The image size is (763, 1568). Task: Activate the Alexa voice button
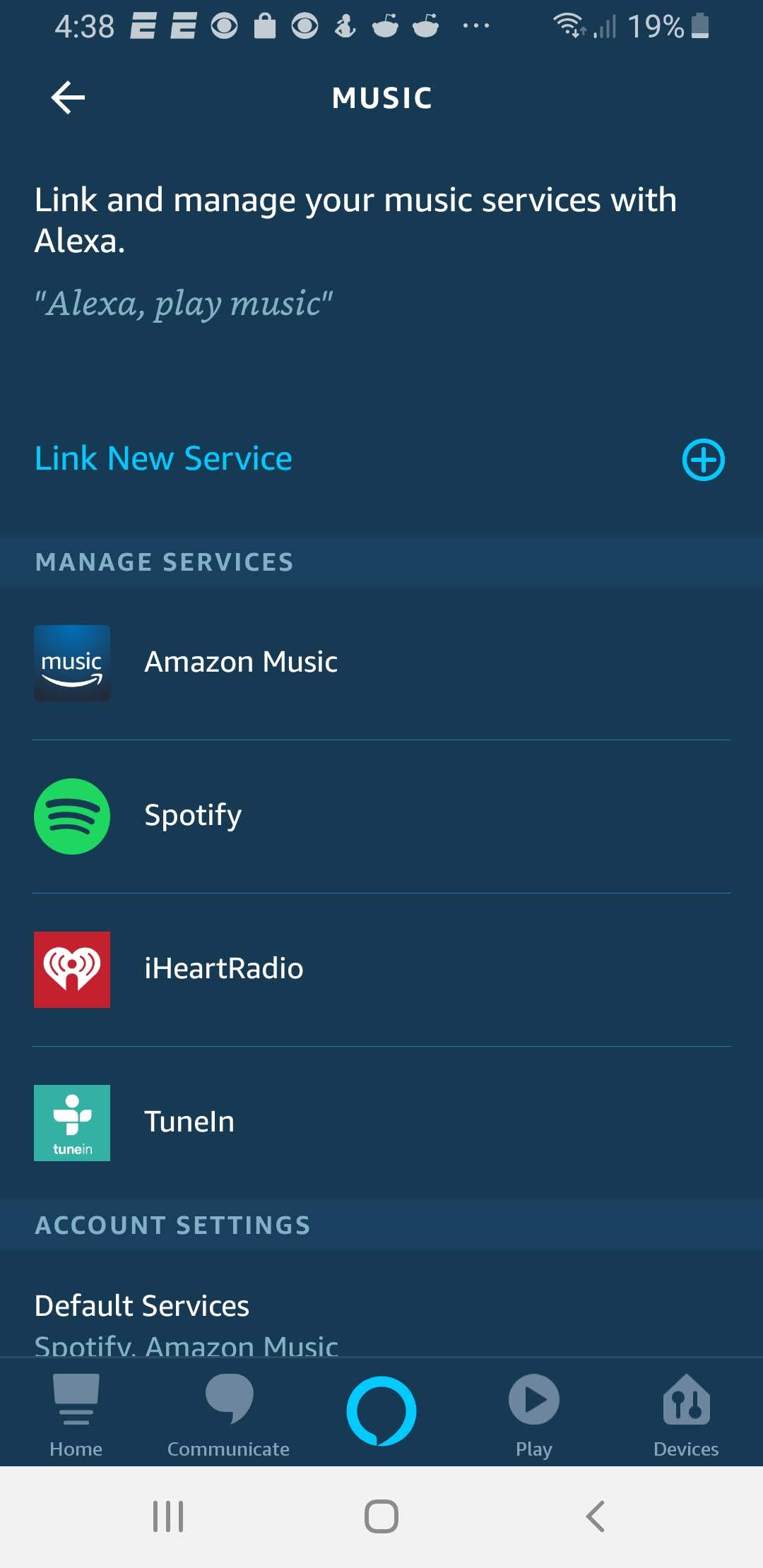coord(381,1411)
